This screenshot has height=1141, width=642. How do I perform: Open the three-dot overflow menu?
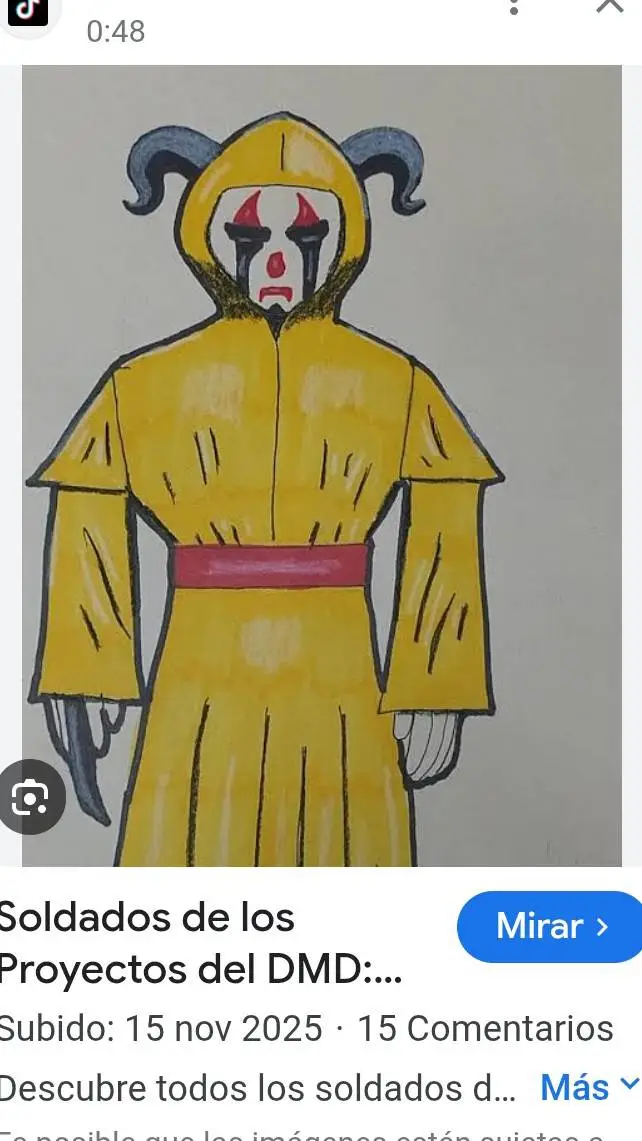[514, 7]
